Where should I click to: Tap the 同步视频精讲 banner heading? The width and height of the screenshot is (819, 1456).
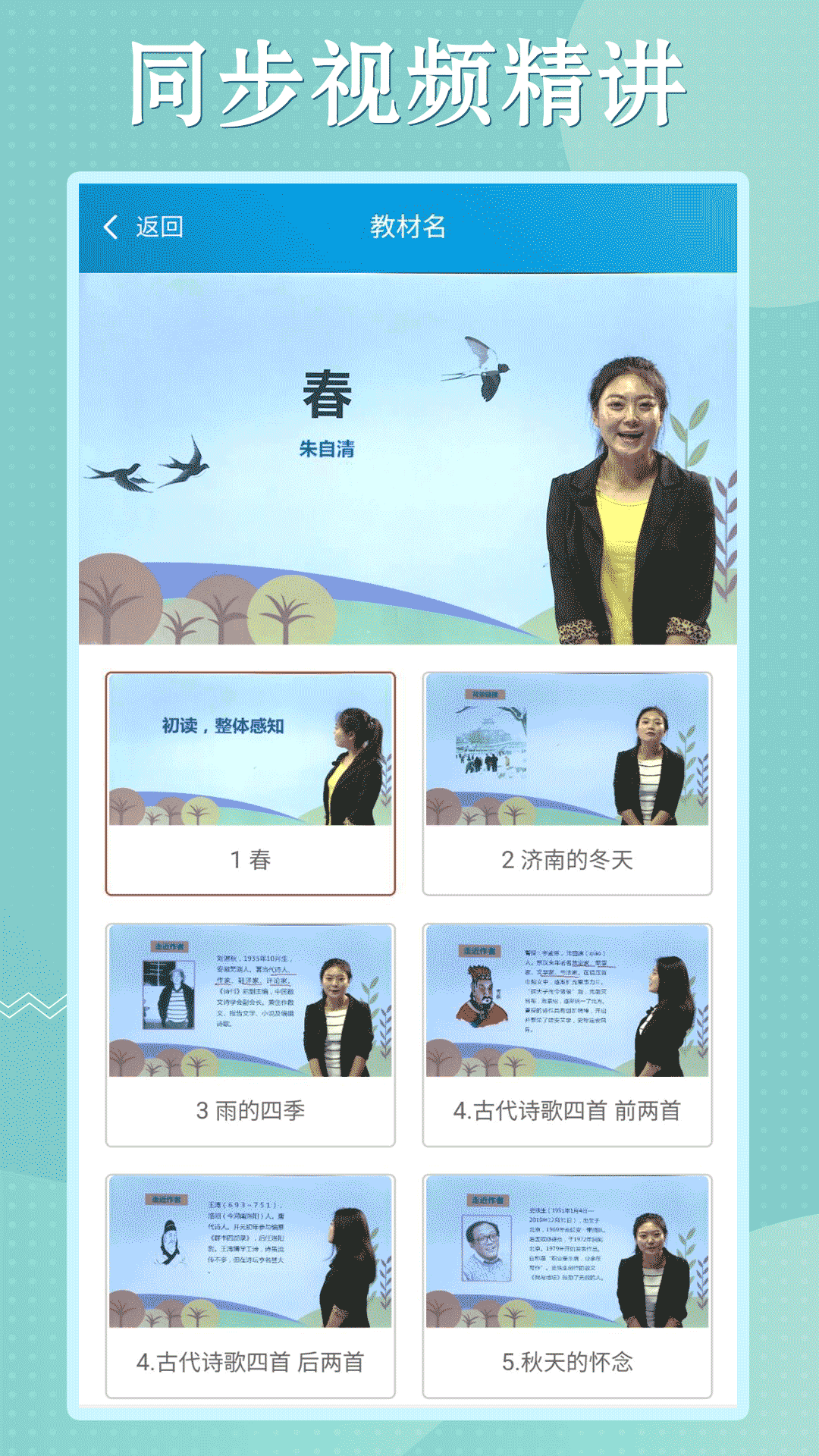pyautogui.click(x=409, y=80)
